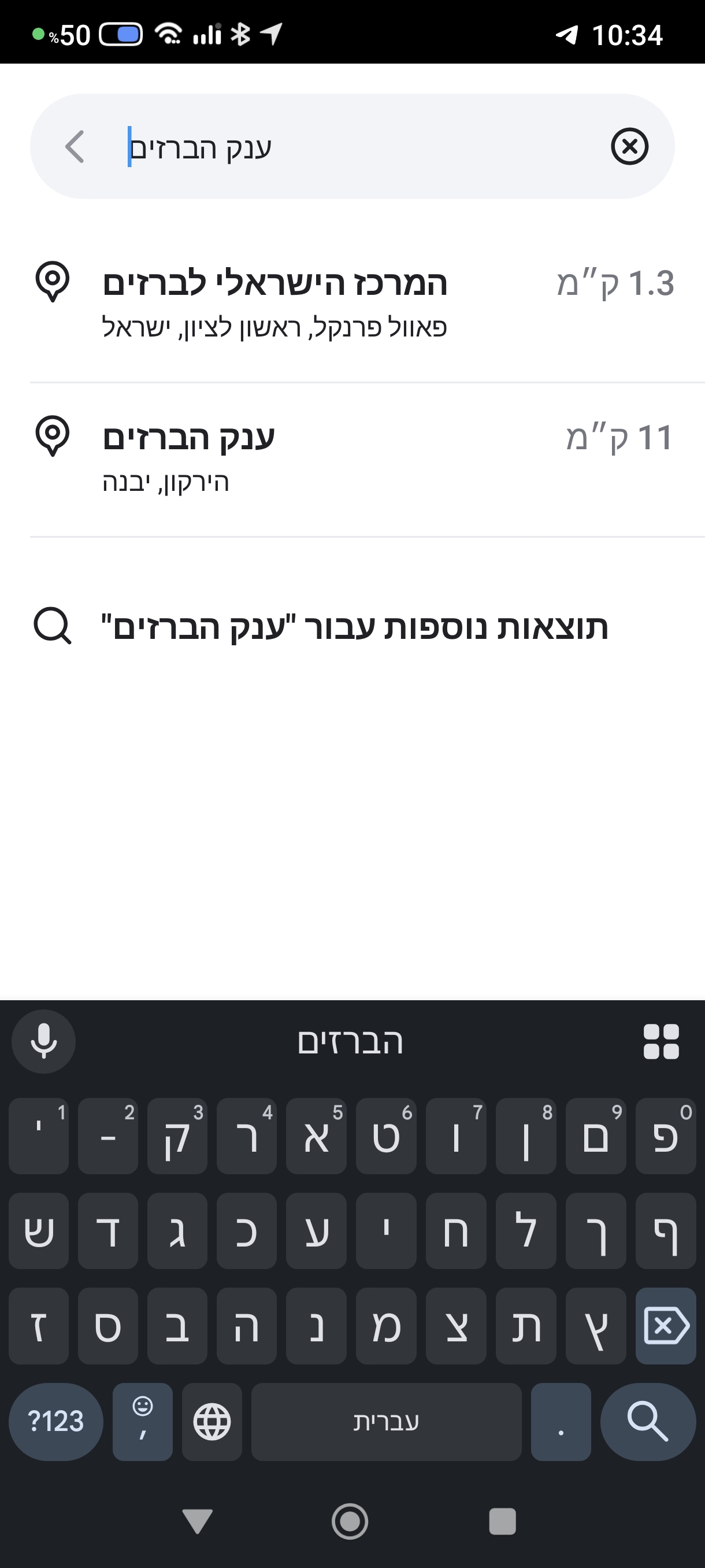Image resolution: width=705 pixels, height=1568 pixels.
Task: Submit search with the keyboard magnifier key
Action: 648,1421
